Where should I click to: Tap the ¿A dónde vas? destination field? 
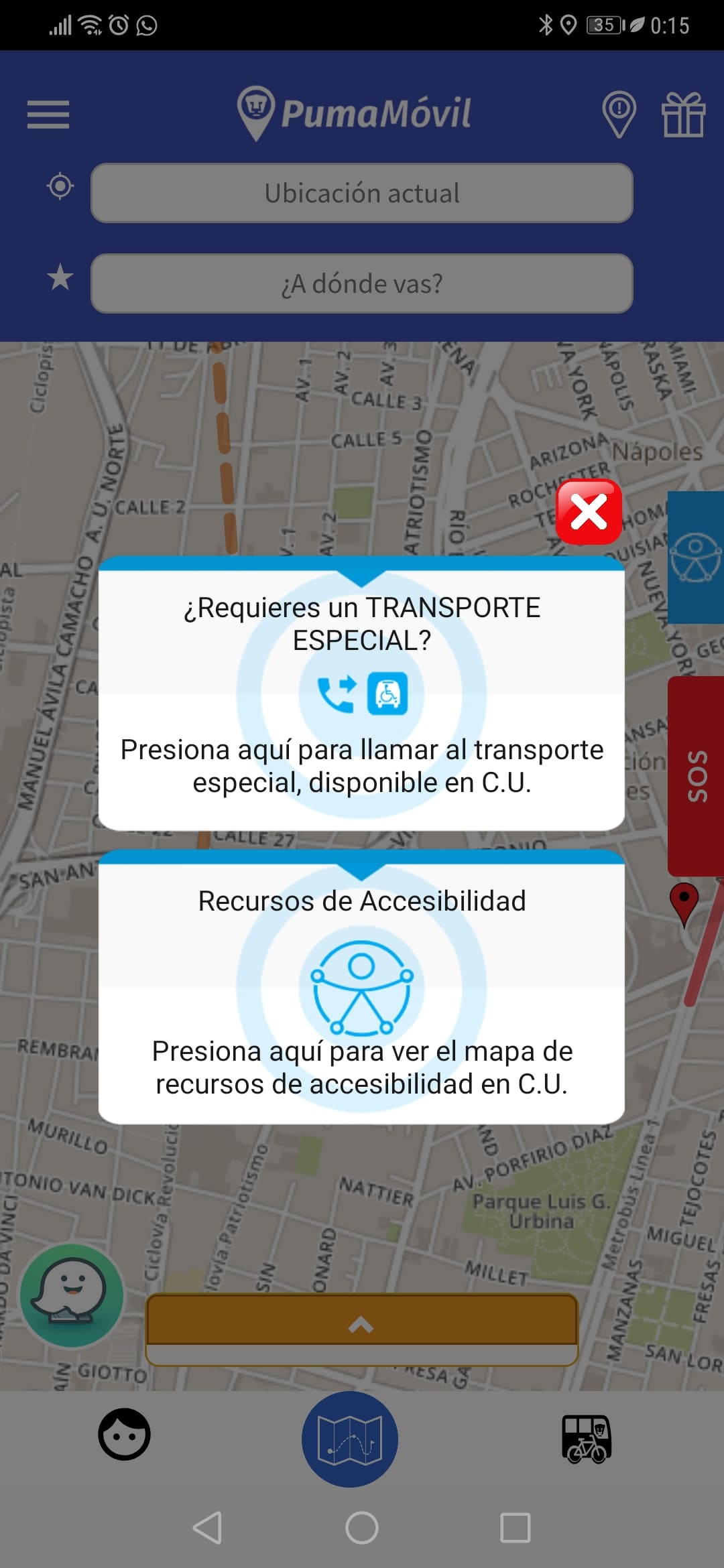(362, 283)
